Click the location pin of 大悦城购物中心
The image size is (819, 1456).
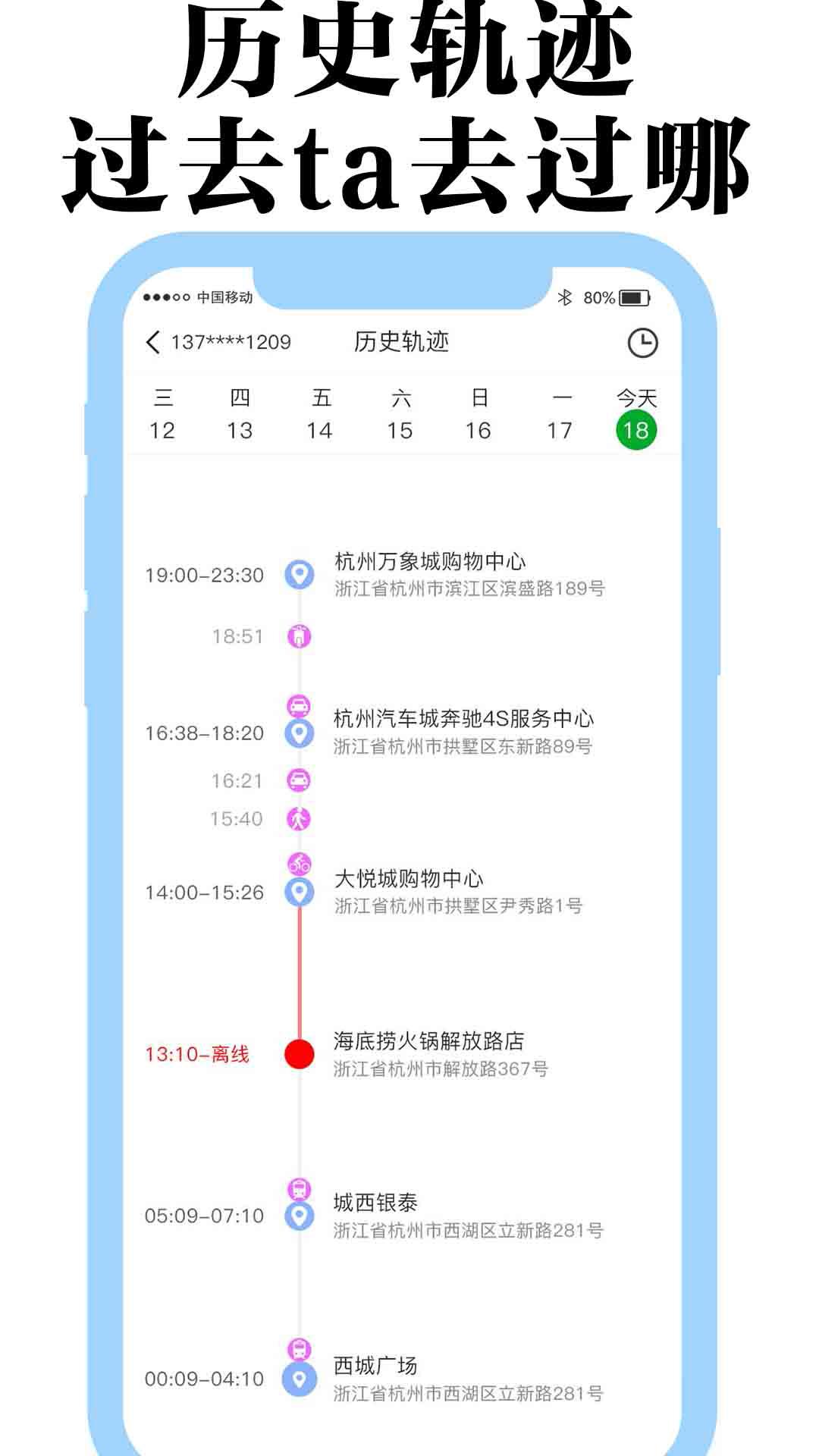point(299,893)
